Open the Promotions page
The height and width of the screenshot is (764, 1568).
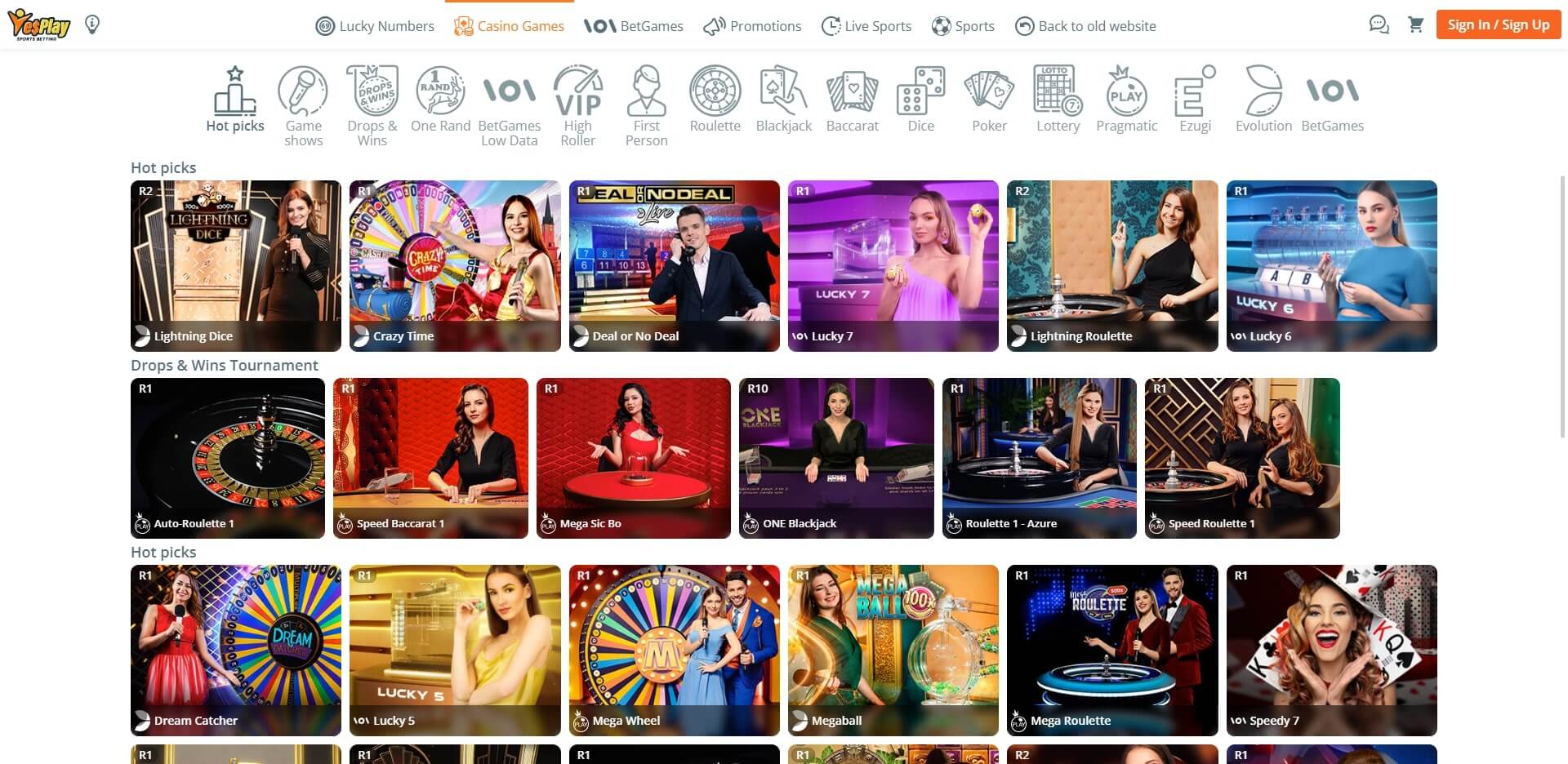click(x=752, y=26)
